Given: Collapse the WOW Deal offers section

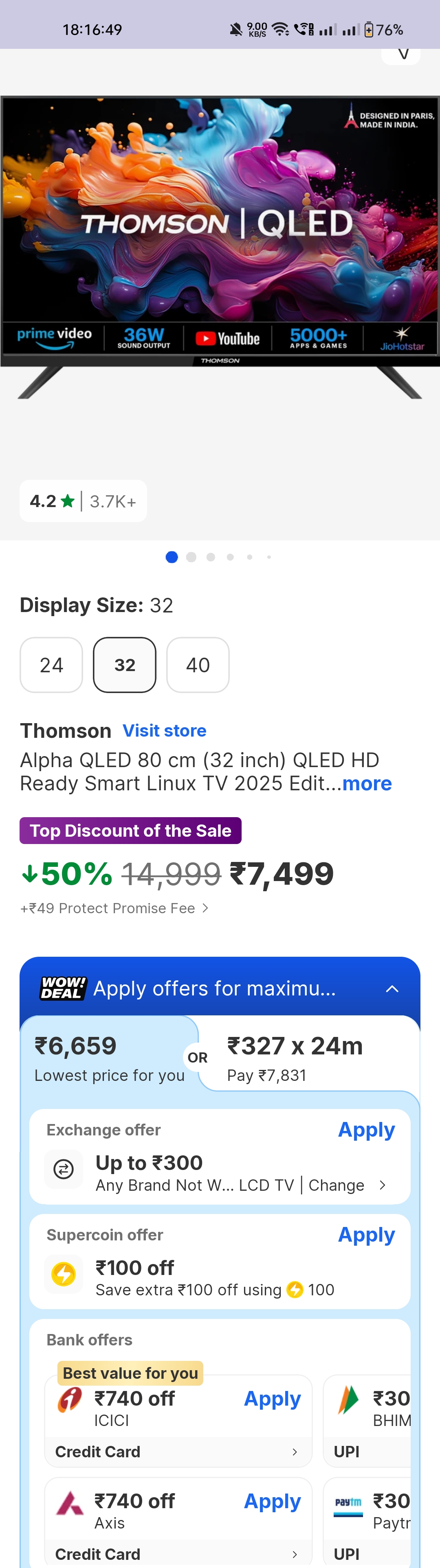Looking at the screenshot, I should 392,988.
